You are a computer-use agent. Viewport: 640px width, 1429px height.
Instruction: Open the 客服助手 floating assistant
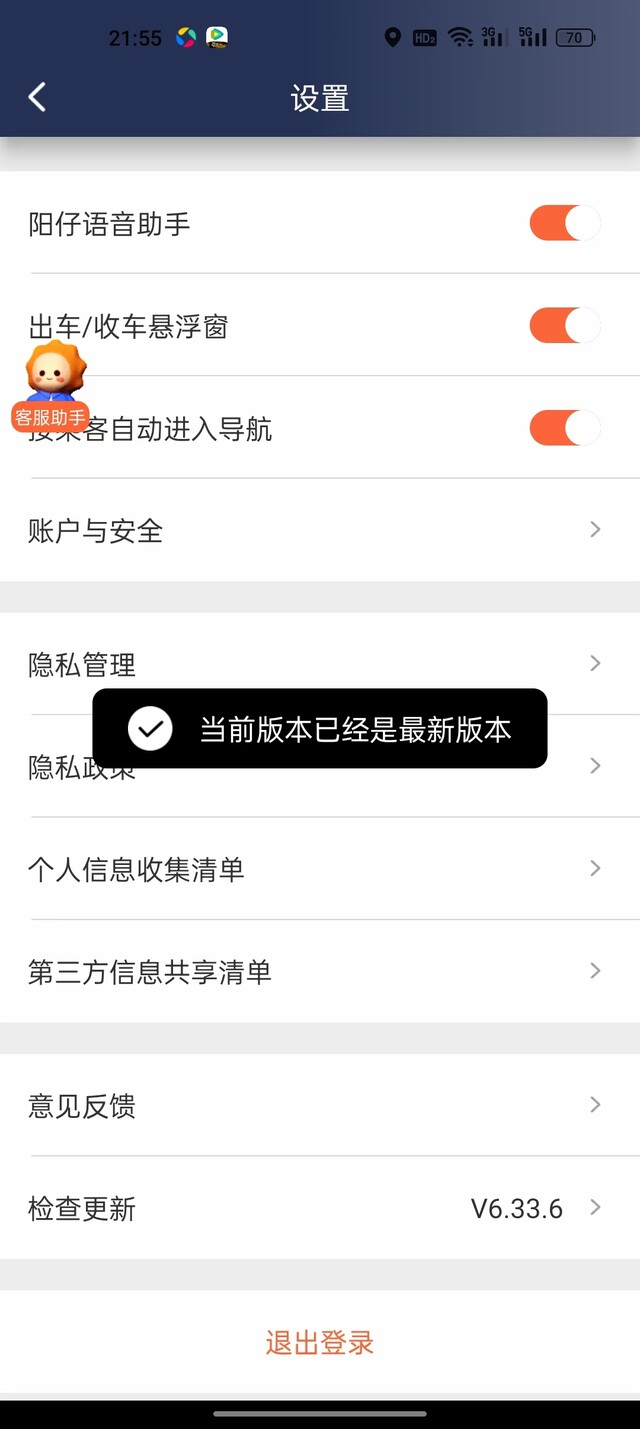(x=52, y=386)
